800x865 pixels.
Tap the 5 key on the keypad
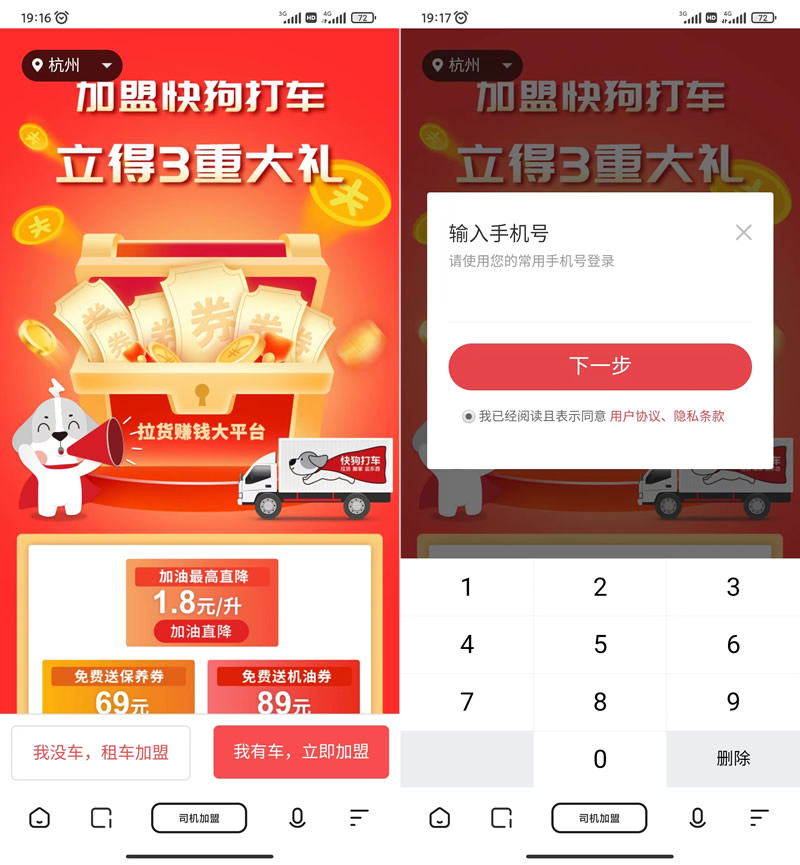(600, 644)
